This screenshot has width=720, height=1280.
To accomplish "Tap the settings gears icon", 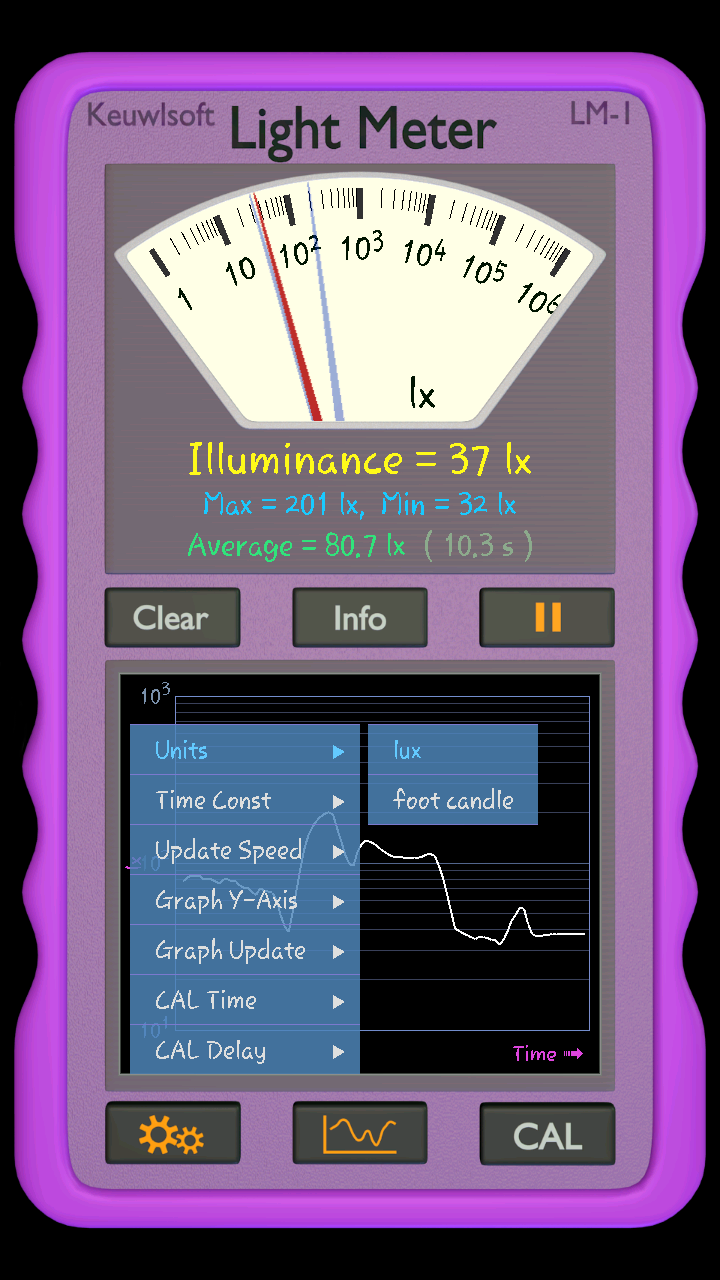I will pyautogui.click(x=172, y=1134).
